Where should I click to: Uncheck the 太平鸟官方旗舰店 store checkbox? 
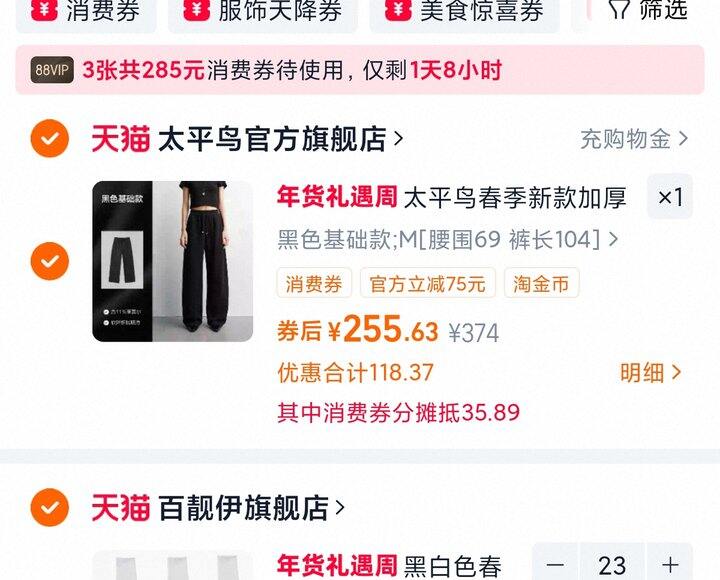[x=50, y=138]
